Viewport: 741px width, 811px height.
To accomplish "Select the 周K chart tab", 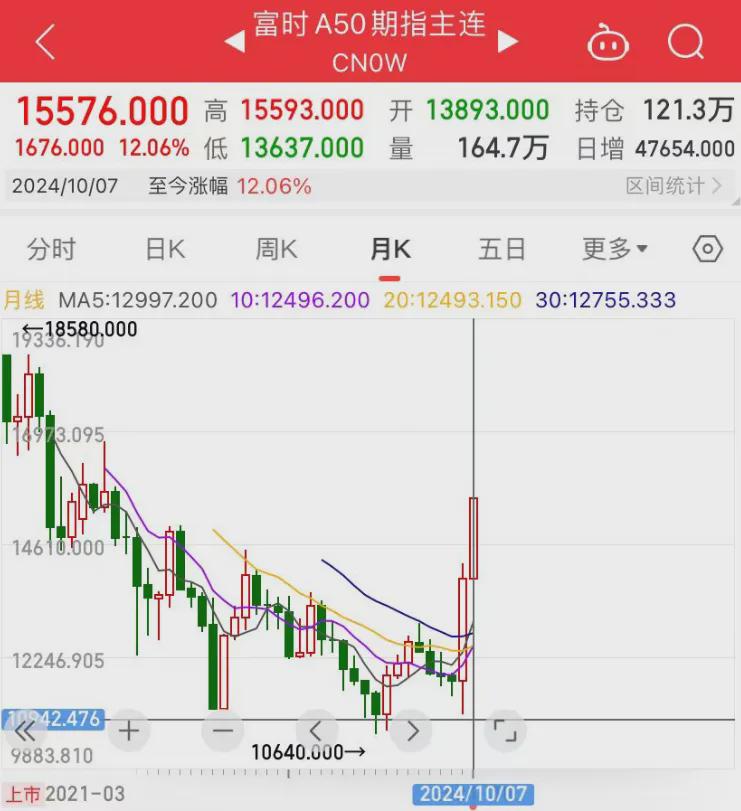I will (x=277, y=249).
